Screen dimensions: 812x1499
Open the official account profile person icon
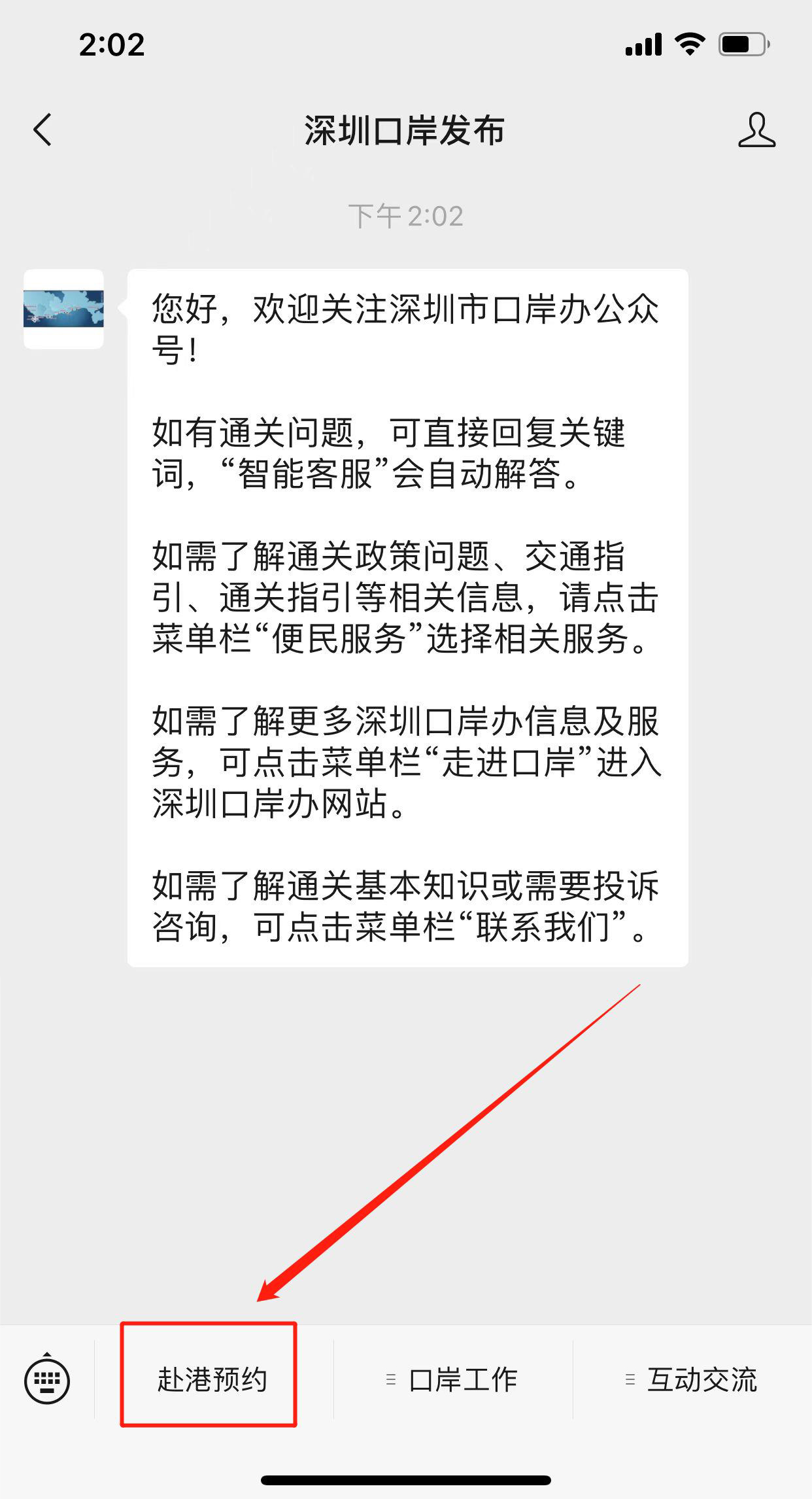click(x=757, y=129)
